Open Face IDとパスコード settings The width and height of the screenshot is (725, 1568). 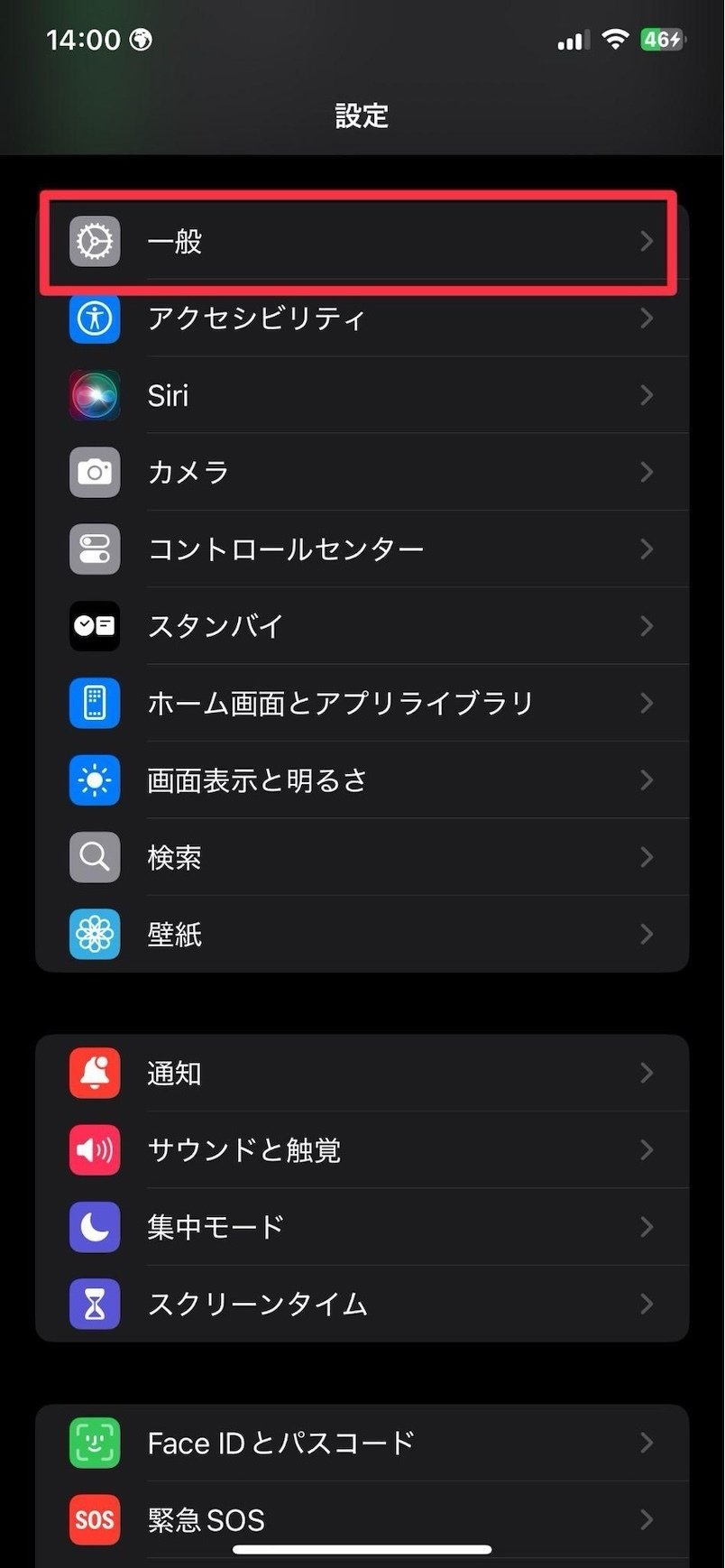tap(361, 1443)
